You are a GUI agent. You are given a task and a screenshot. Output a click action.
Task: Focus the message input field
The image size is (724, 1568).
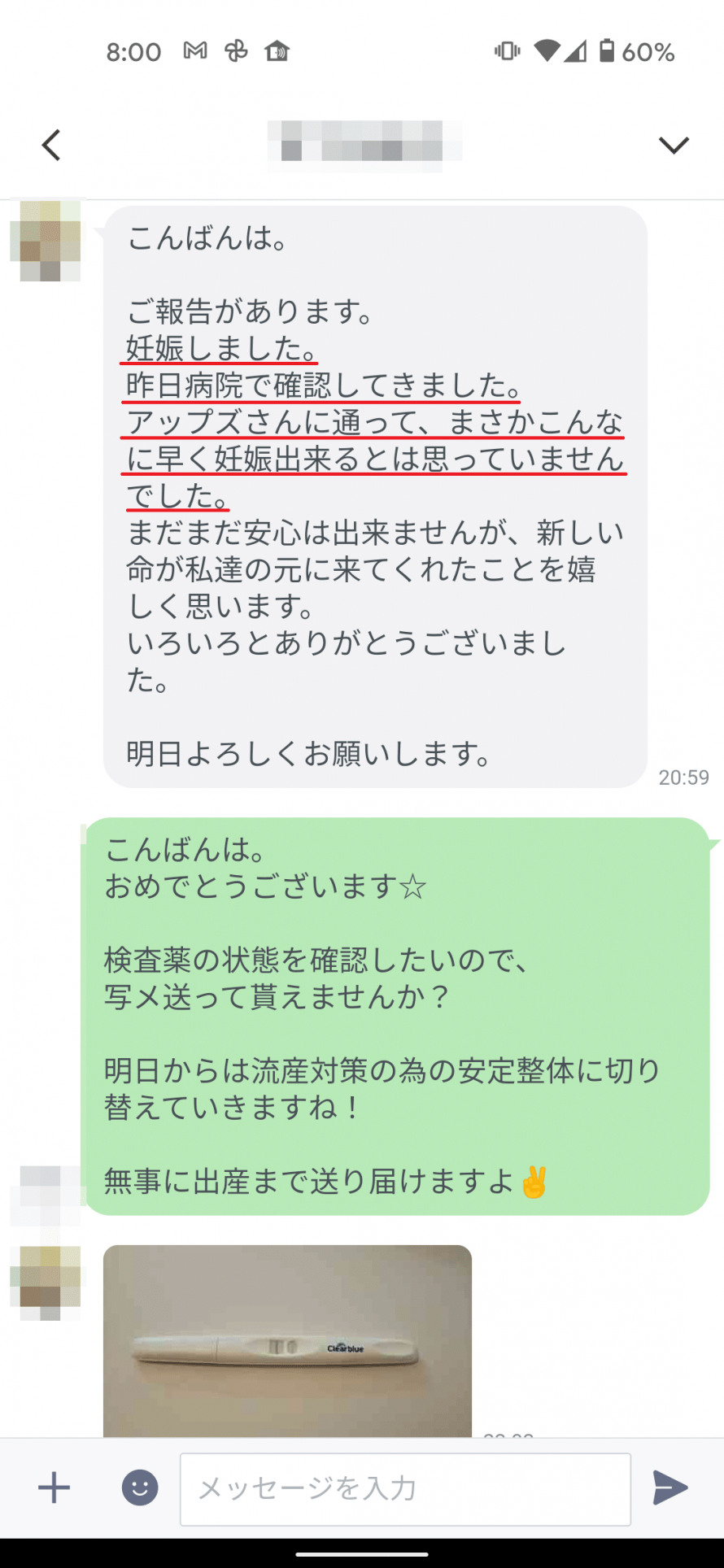[x=405, y=1489]
